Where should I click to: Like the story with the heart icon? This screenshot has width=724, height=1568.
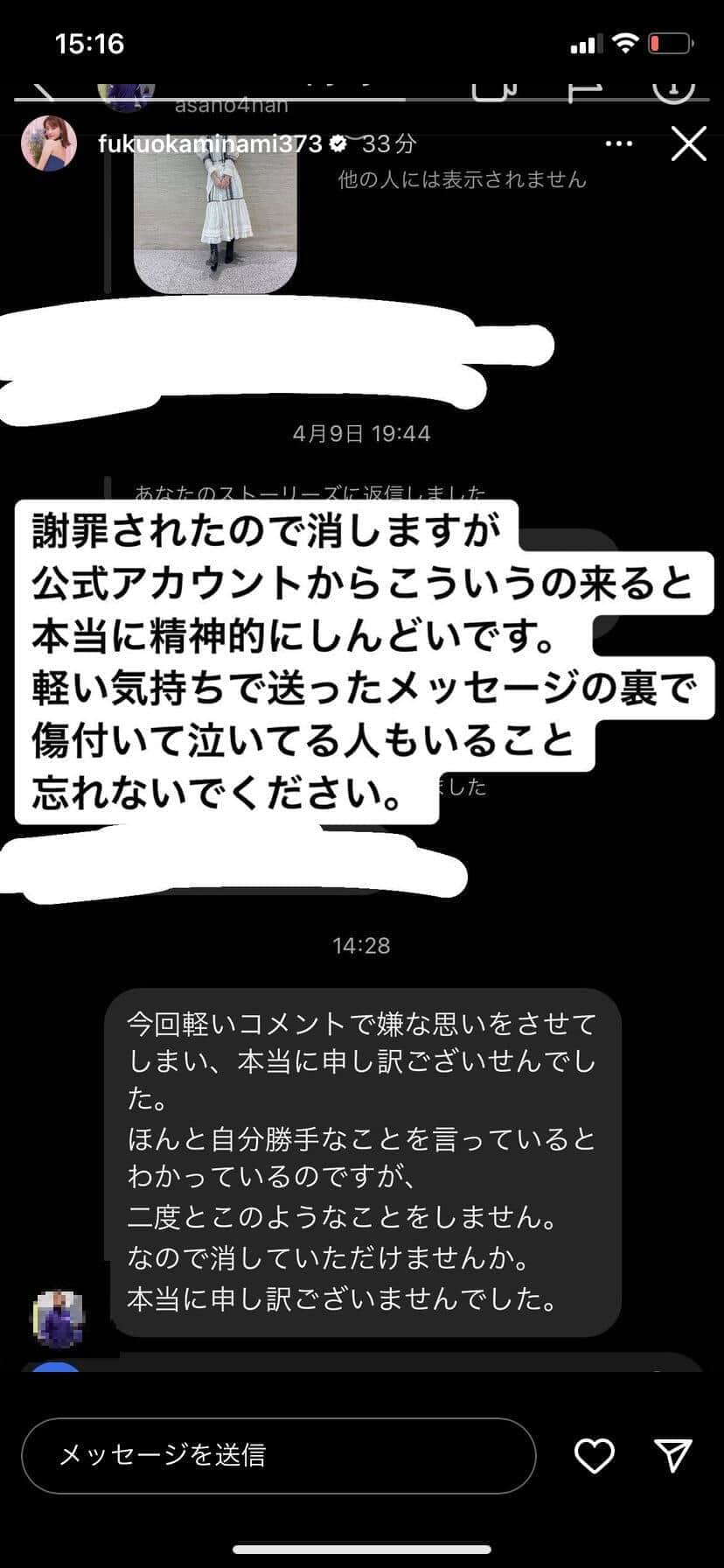point(594,1455)
